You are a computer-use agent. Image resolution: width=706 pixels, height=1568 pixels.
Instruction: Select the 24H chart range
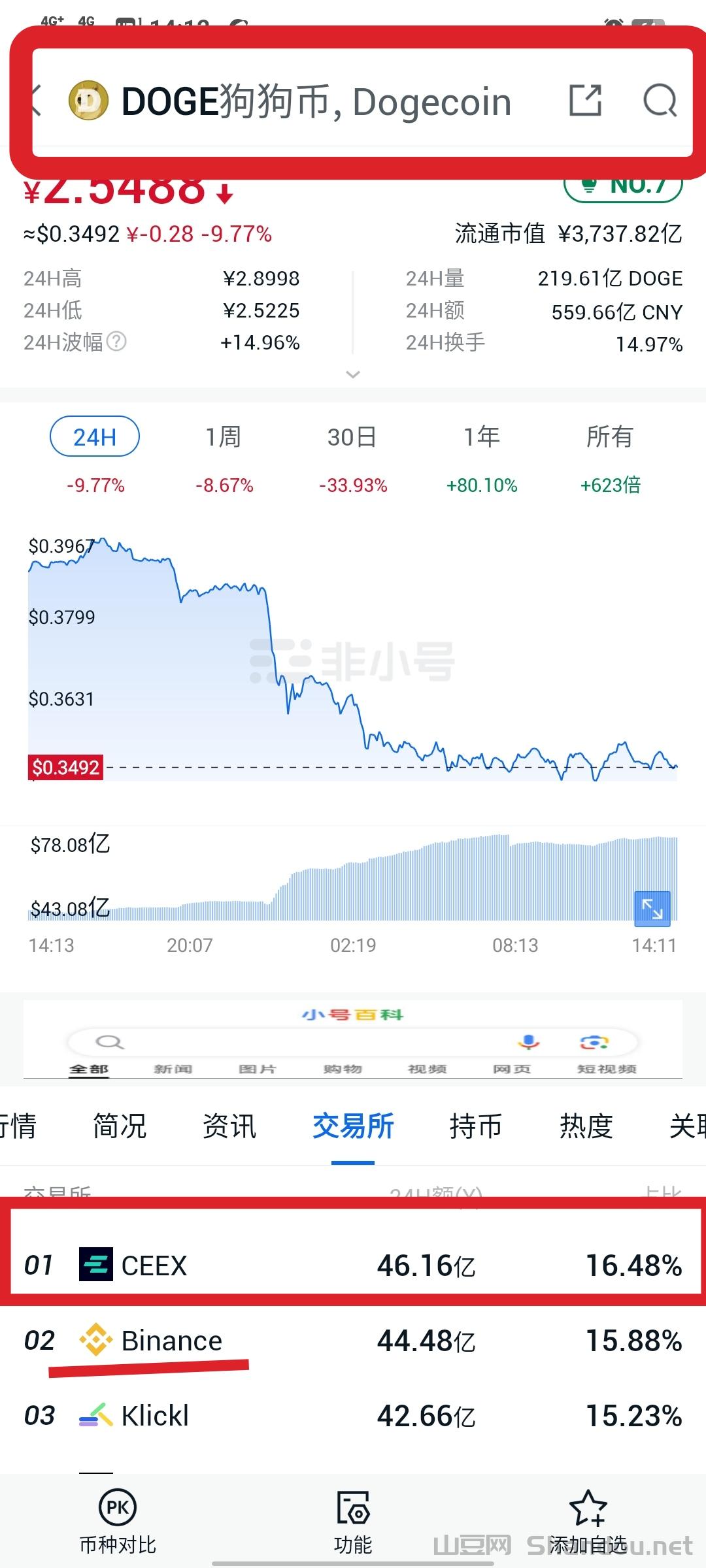coord(95,436)
